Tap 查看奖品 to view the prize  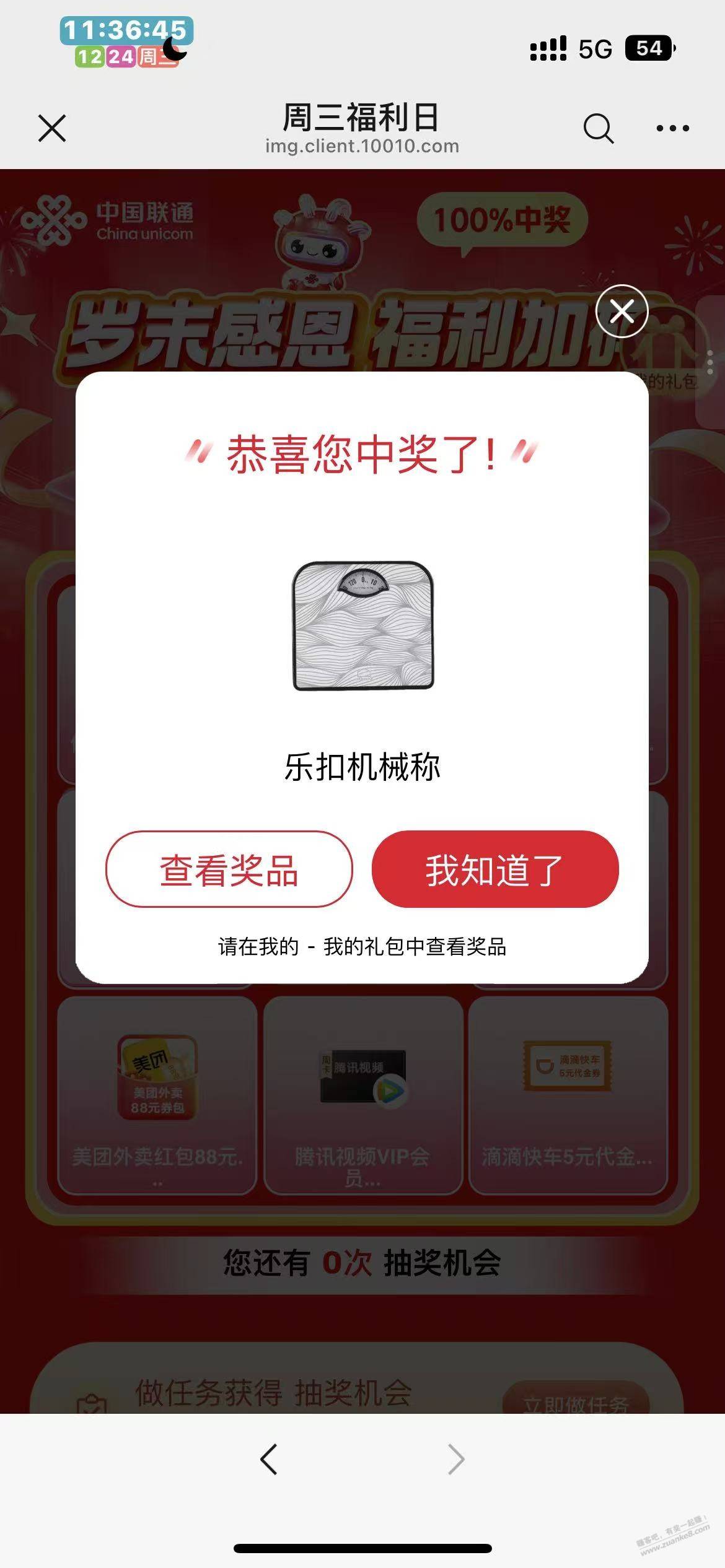point(229,869)
